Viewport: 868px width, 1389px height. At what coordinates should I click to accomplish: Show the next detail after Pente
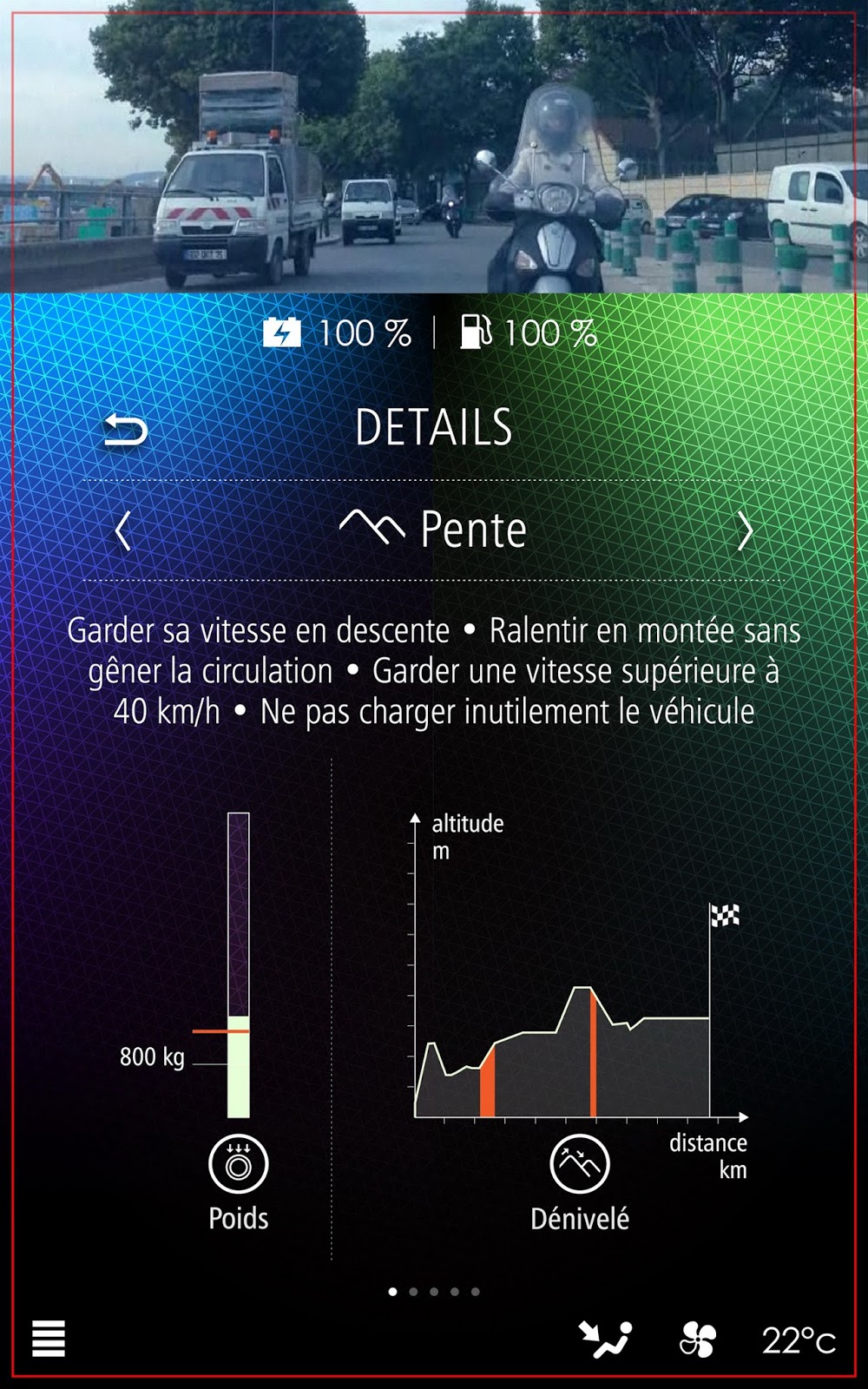(745, 530)
